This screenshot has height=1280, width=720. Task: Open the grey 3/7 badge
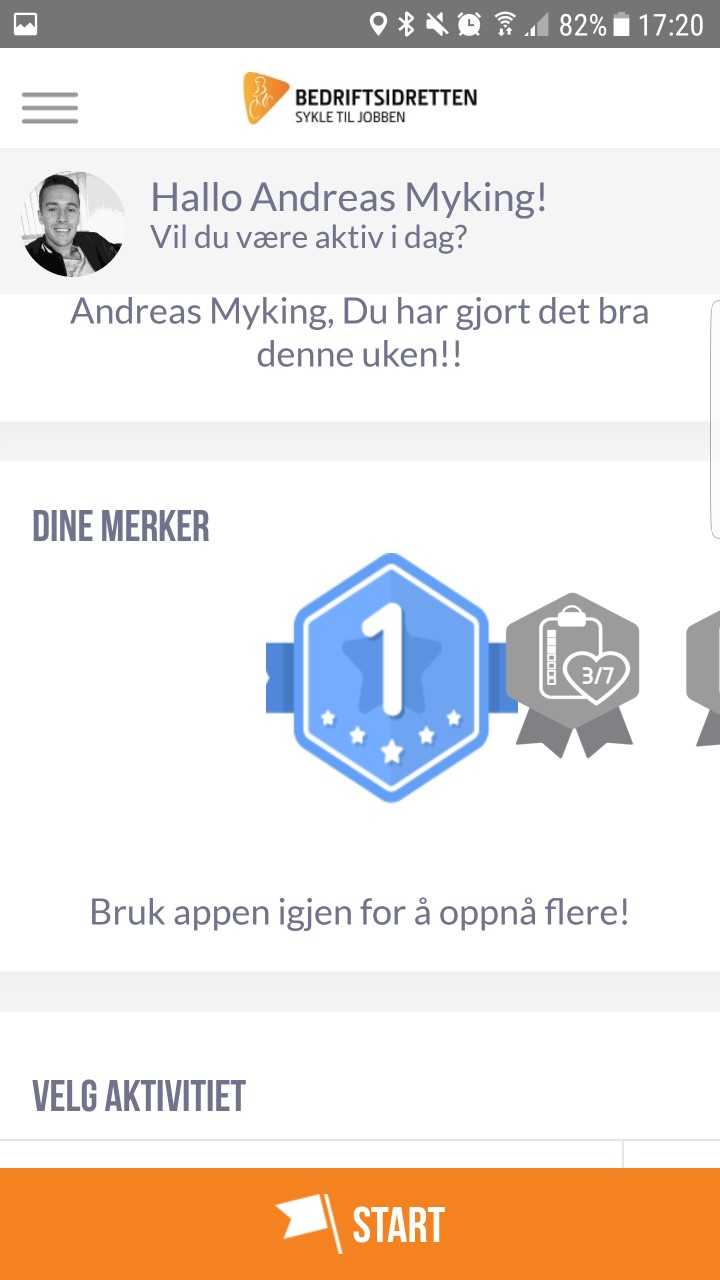pos(572,667)
